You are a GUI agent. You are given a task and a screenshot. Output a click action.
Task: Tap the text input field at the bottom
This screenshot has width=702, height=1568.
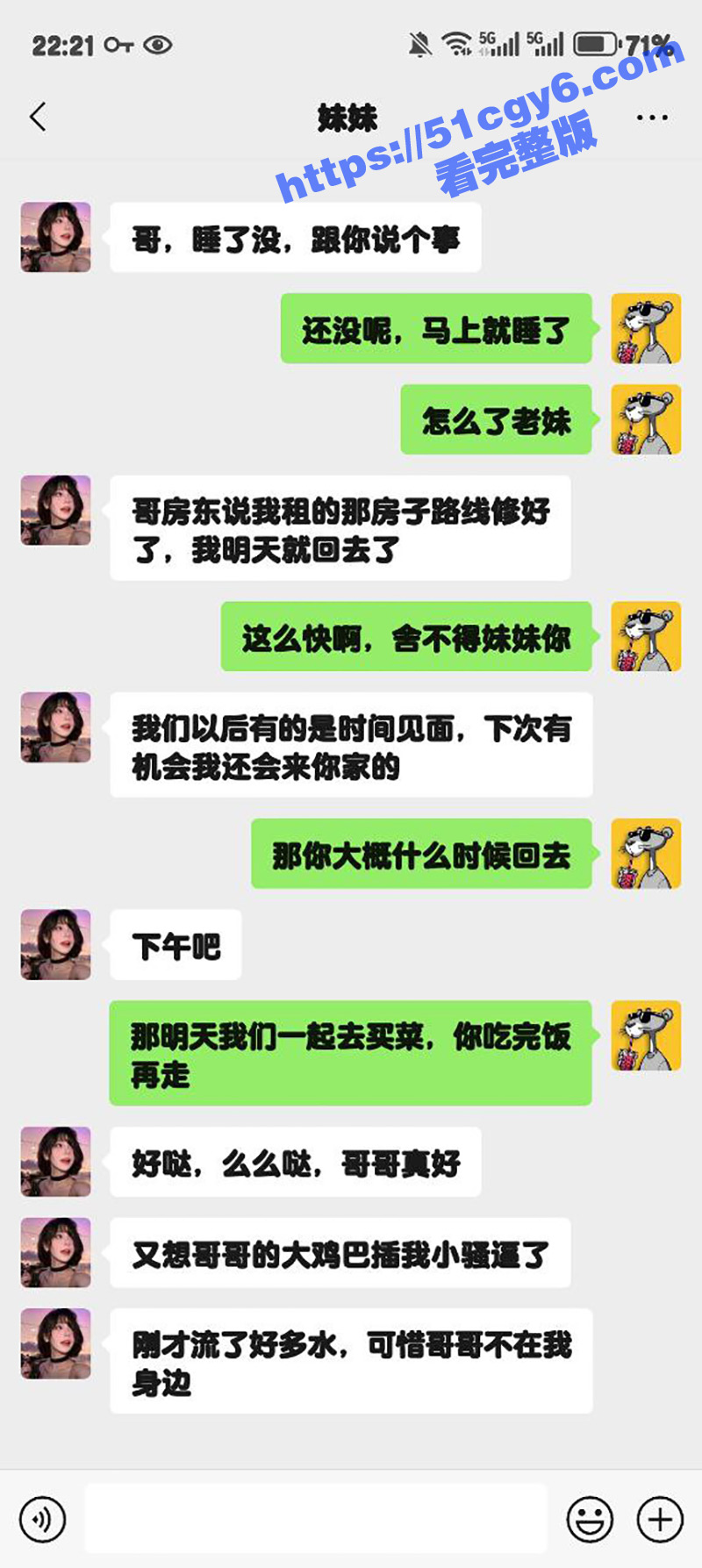(316, 1518)
